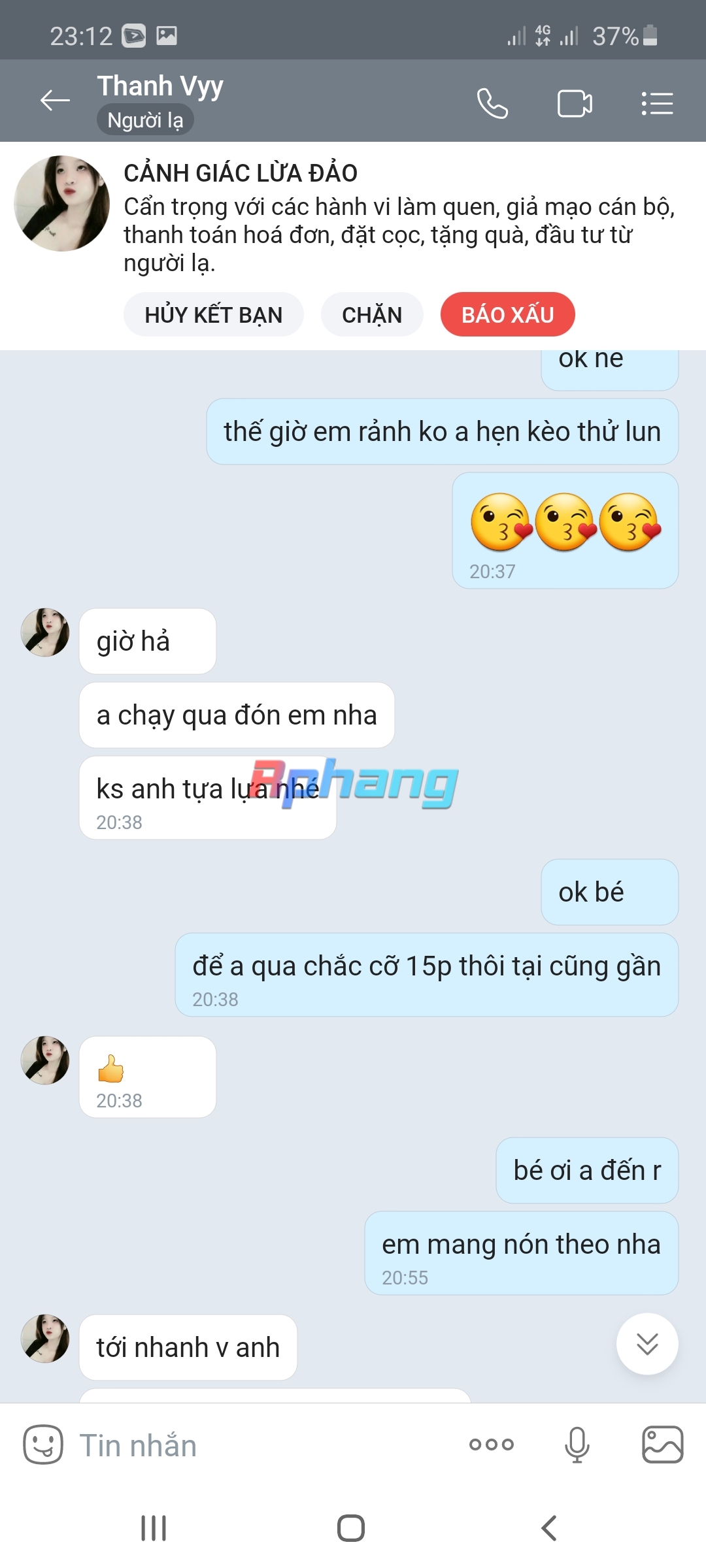
Task: Open the image gallery picker
Action: click(x=663, y=1445)
